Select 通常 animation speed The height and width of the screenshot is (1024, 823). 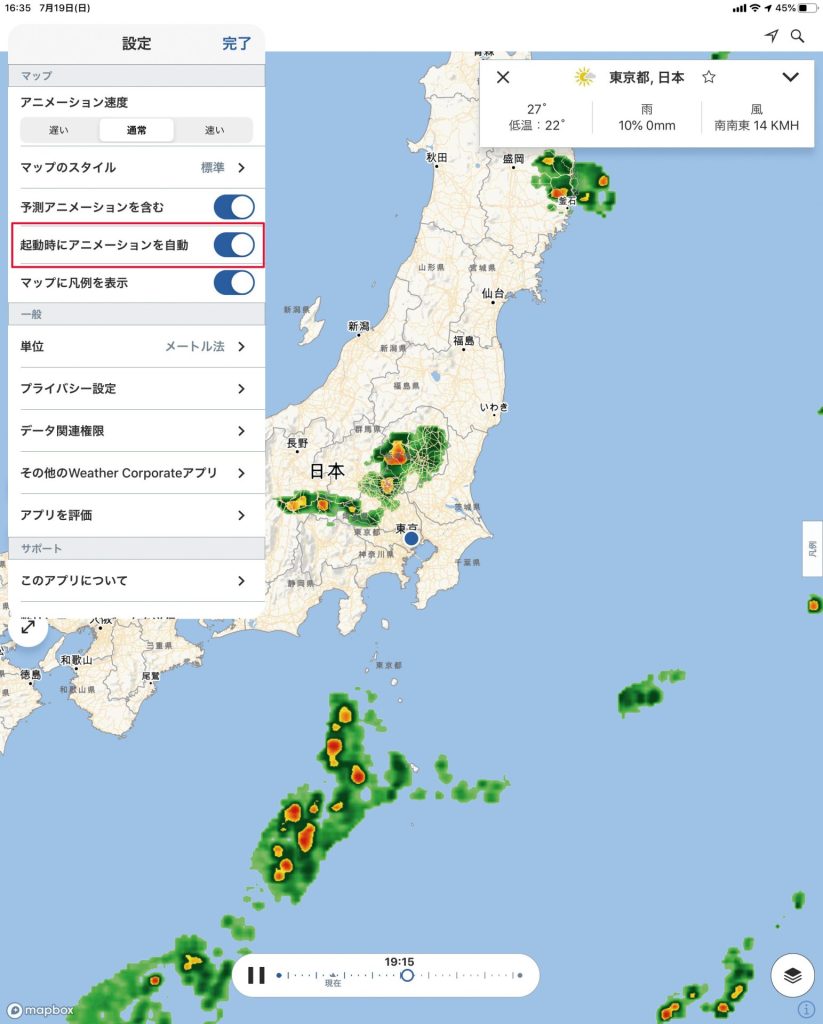pyautogui.click(x=136, y=130)
